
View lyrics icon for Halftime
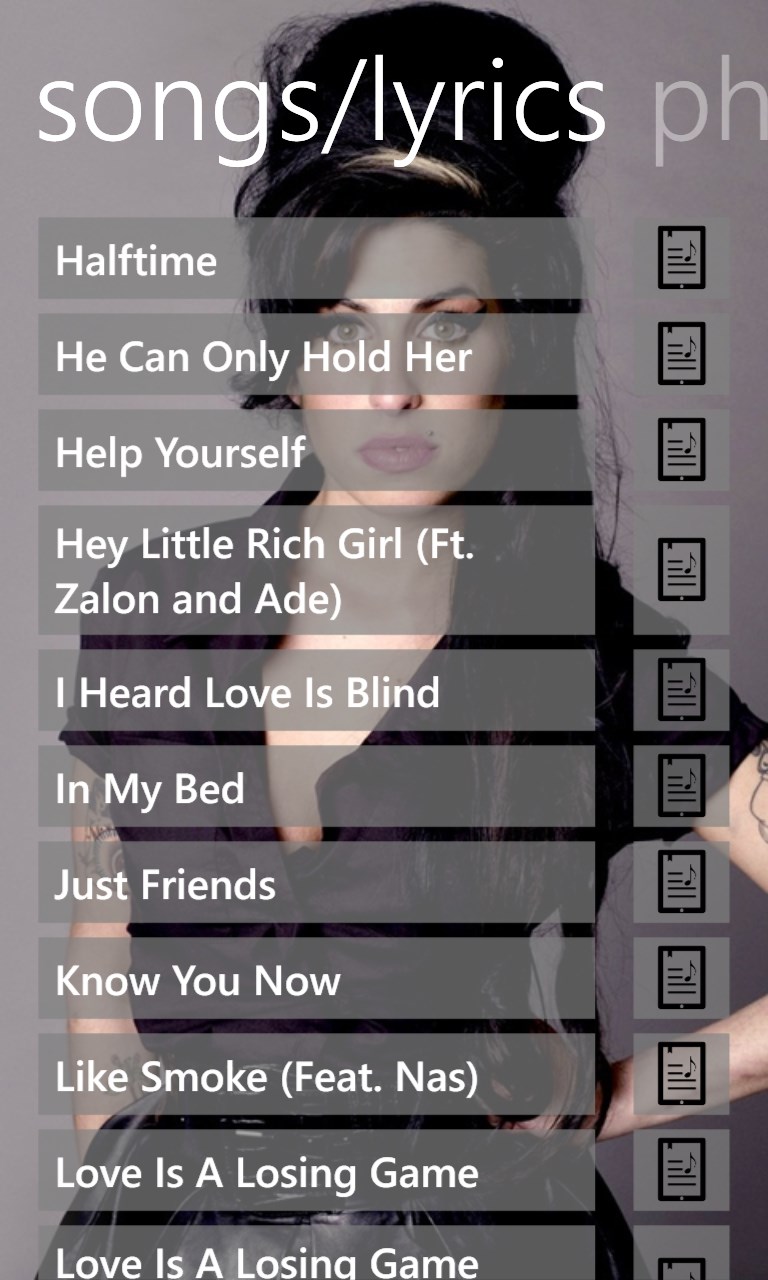pos(681,259)
